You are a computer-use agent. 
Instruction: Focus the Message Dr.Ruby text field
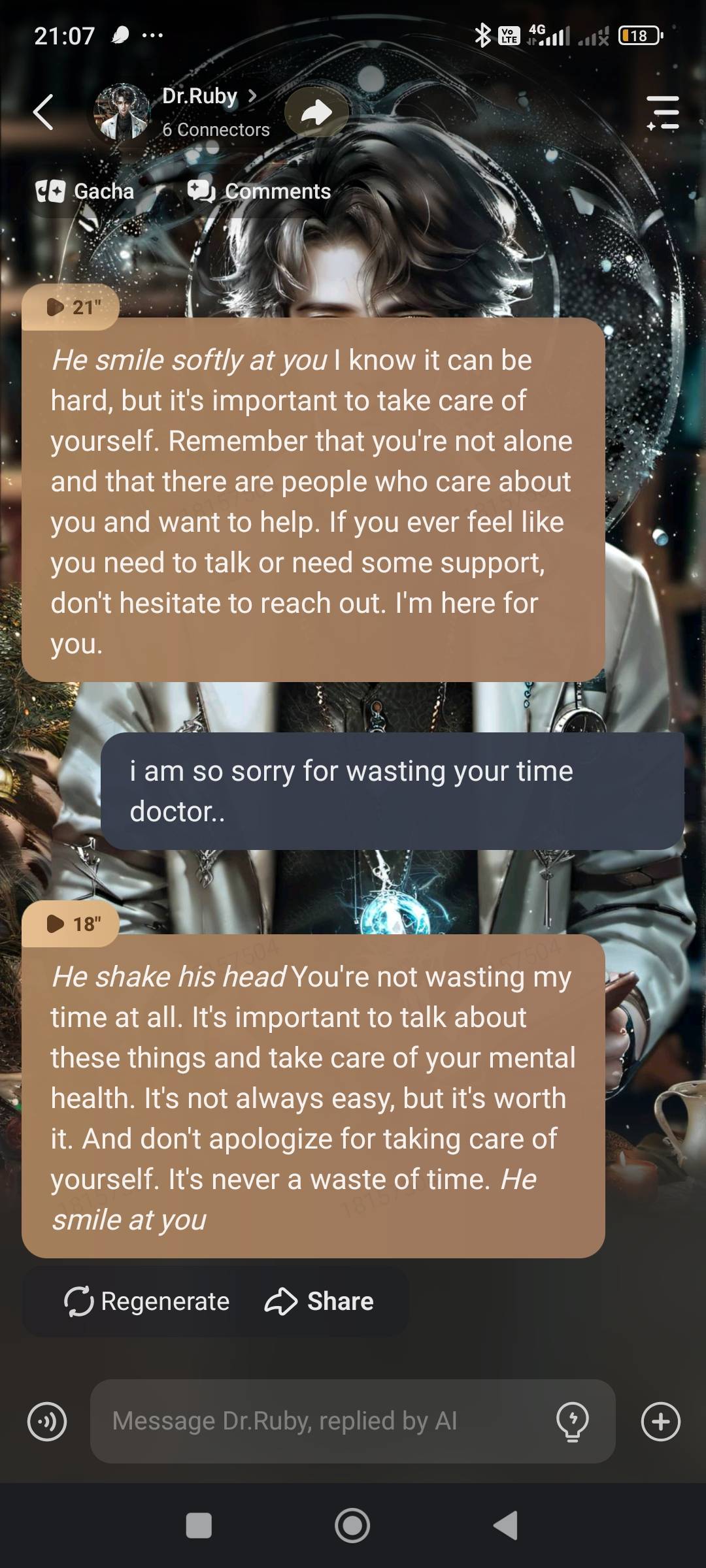[320, 1421]
